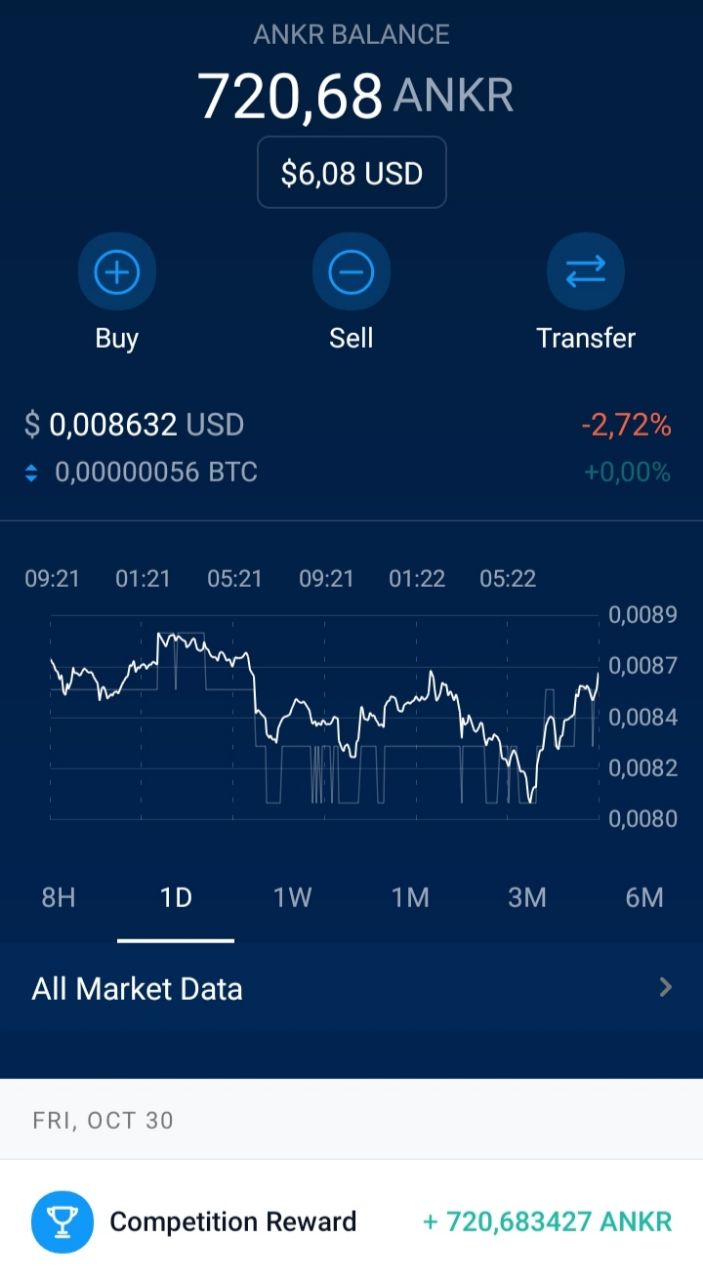
Task: View the Competition Reward transaction
Action: pos(351,1221)
